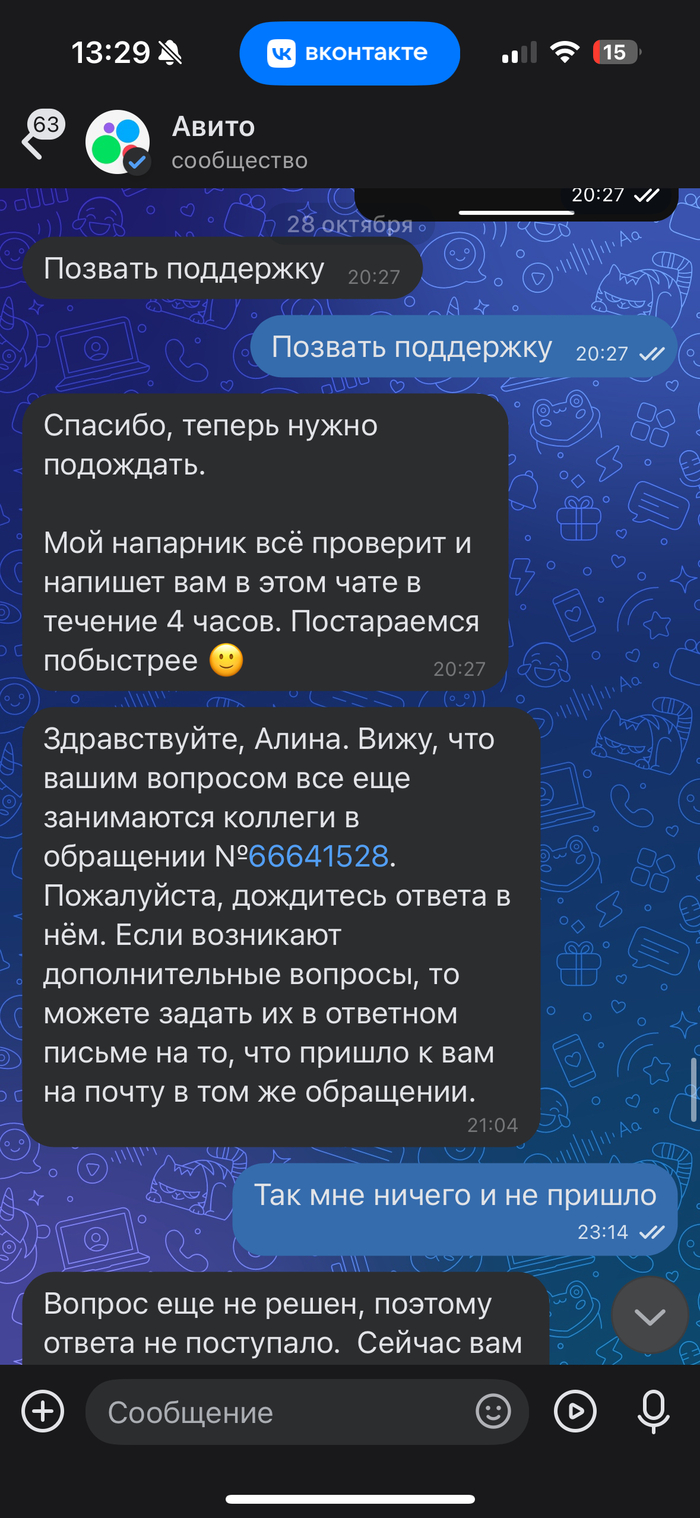Viewport: 700px width, 1518px height.
Task: Return to ВКонтакте via the top pill
Action: click(x=349, y=52)
